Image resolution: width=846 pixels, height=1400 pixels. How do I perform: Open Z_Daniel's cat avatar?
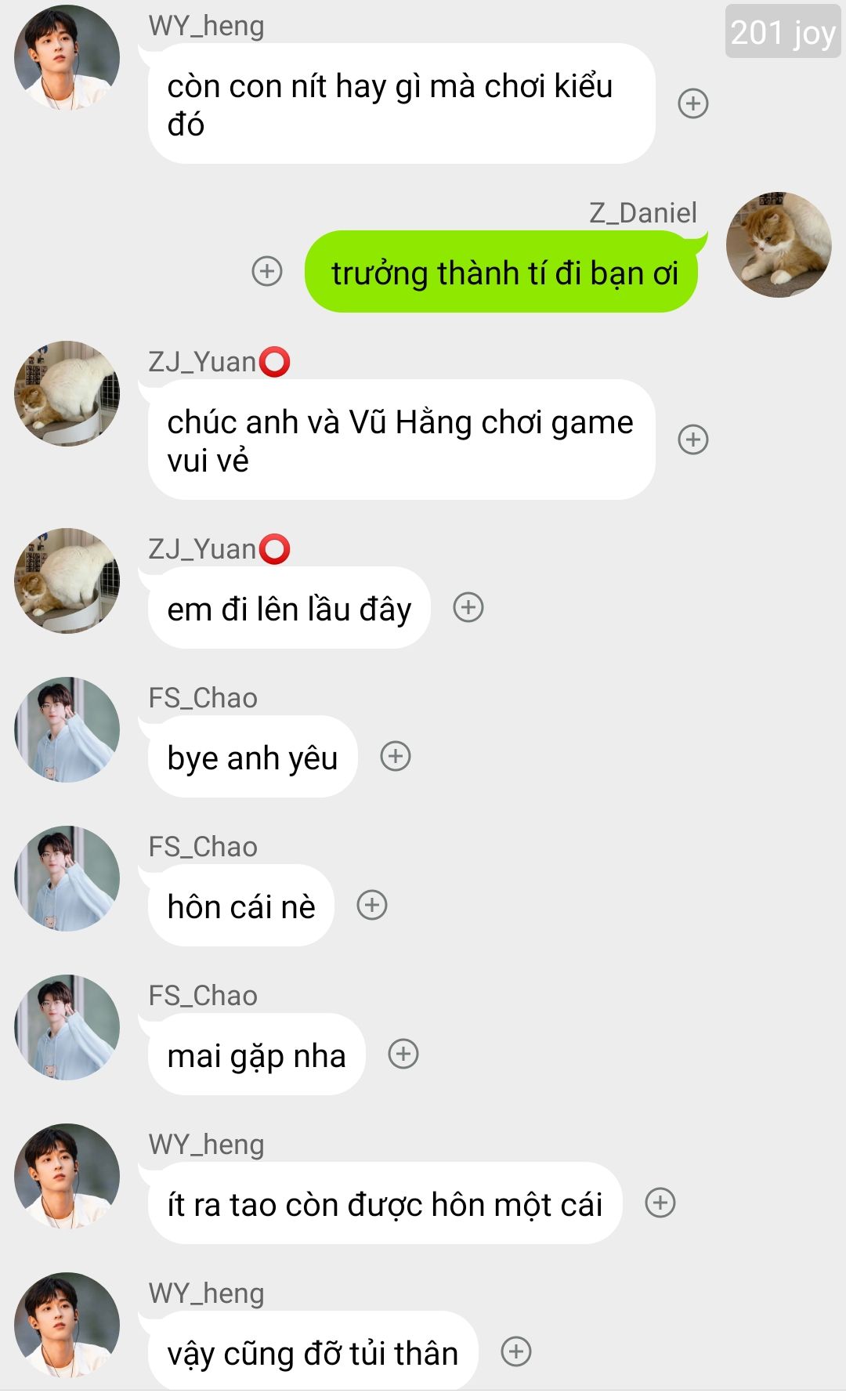pyautogui.click(x=779, y=244)
